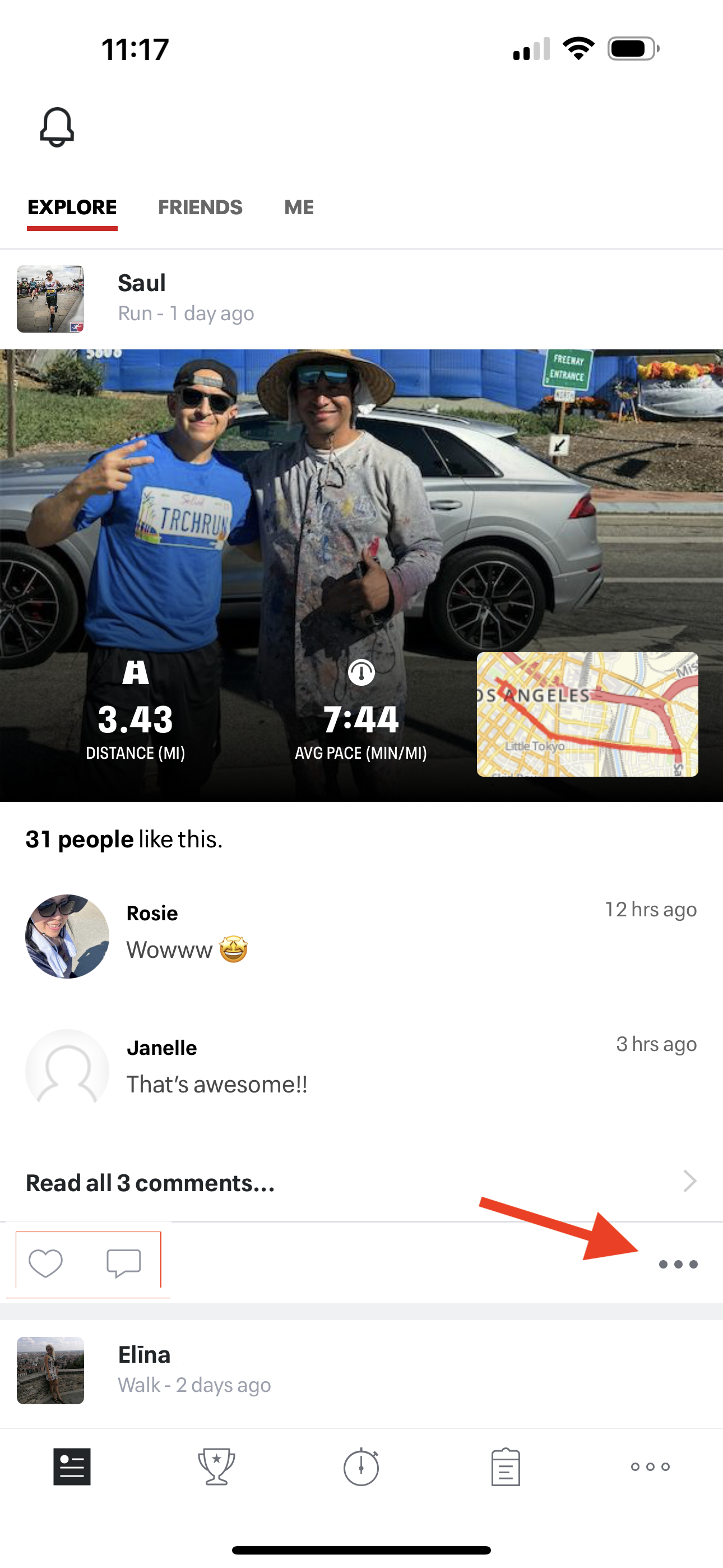Open Rosie's profile picture
This screenshot has width=723, height=1568.
point(67,936)
